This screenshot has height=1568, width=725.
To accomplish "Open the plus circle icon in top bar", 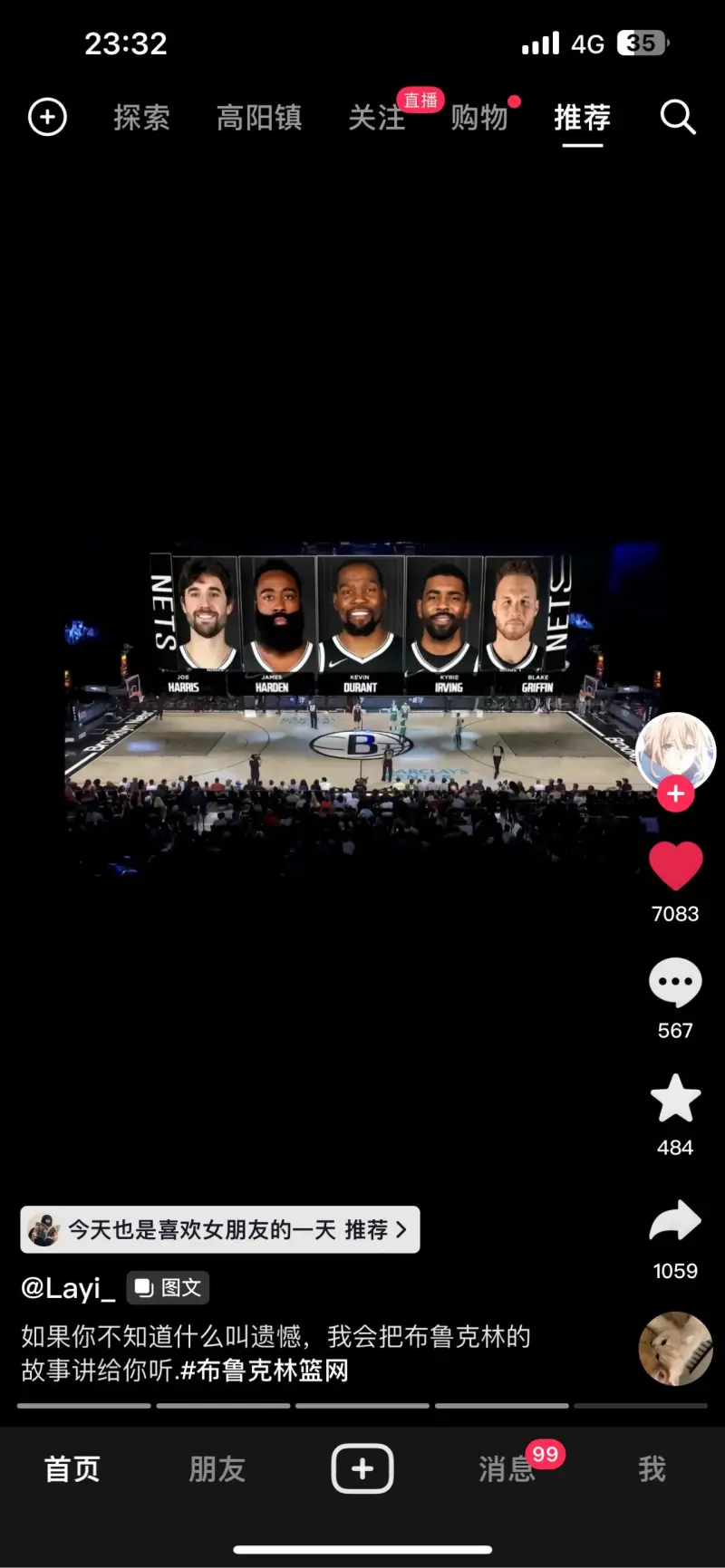I will click(x=47, y=118).
